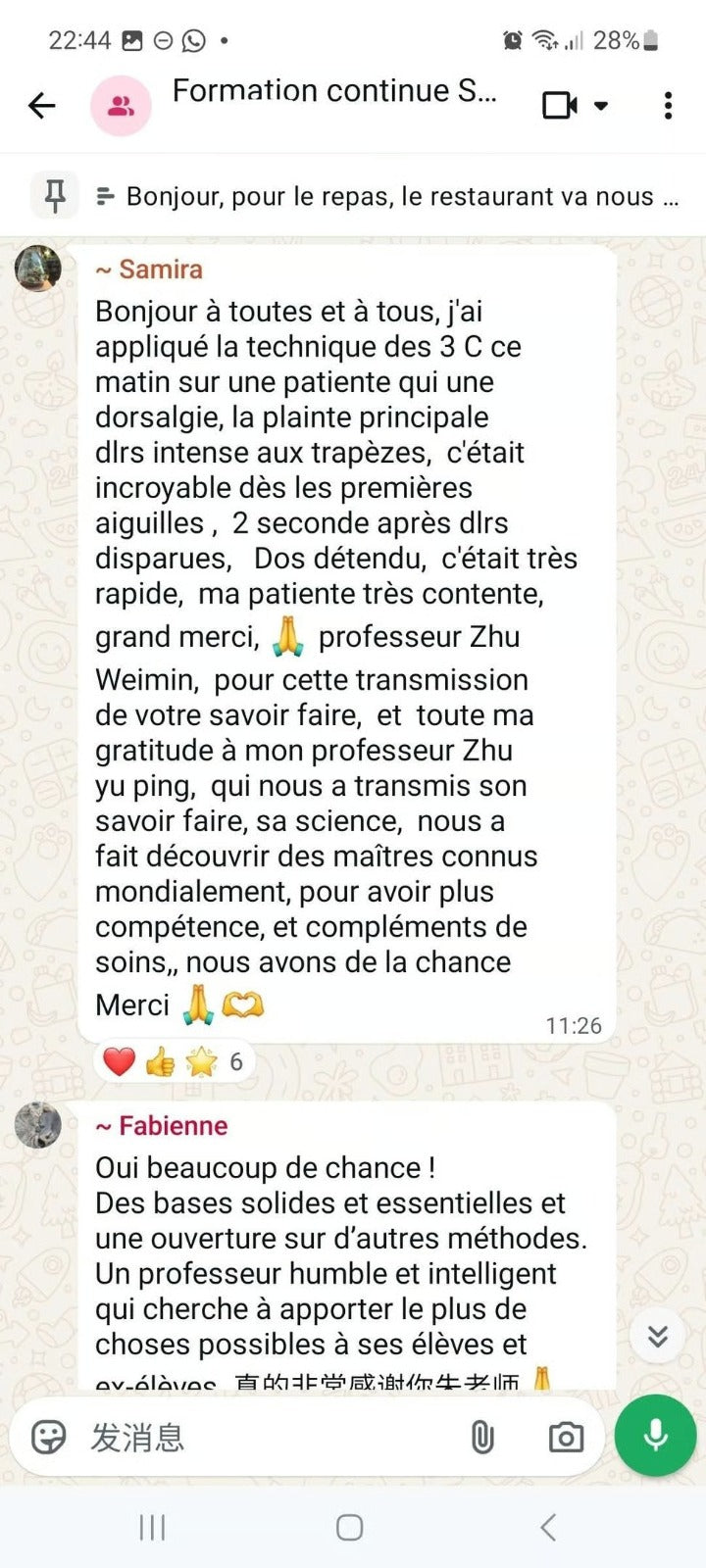Screen dimensions: 706x1568
Task: Open the emoji picker
Action: (48, 1438)
